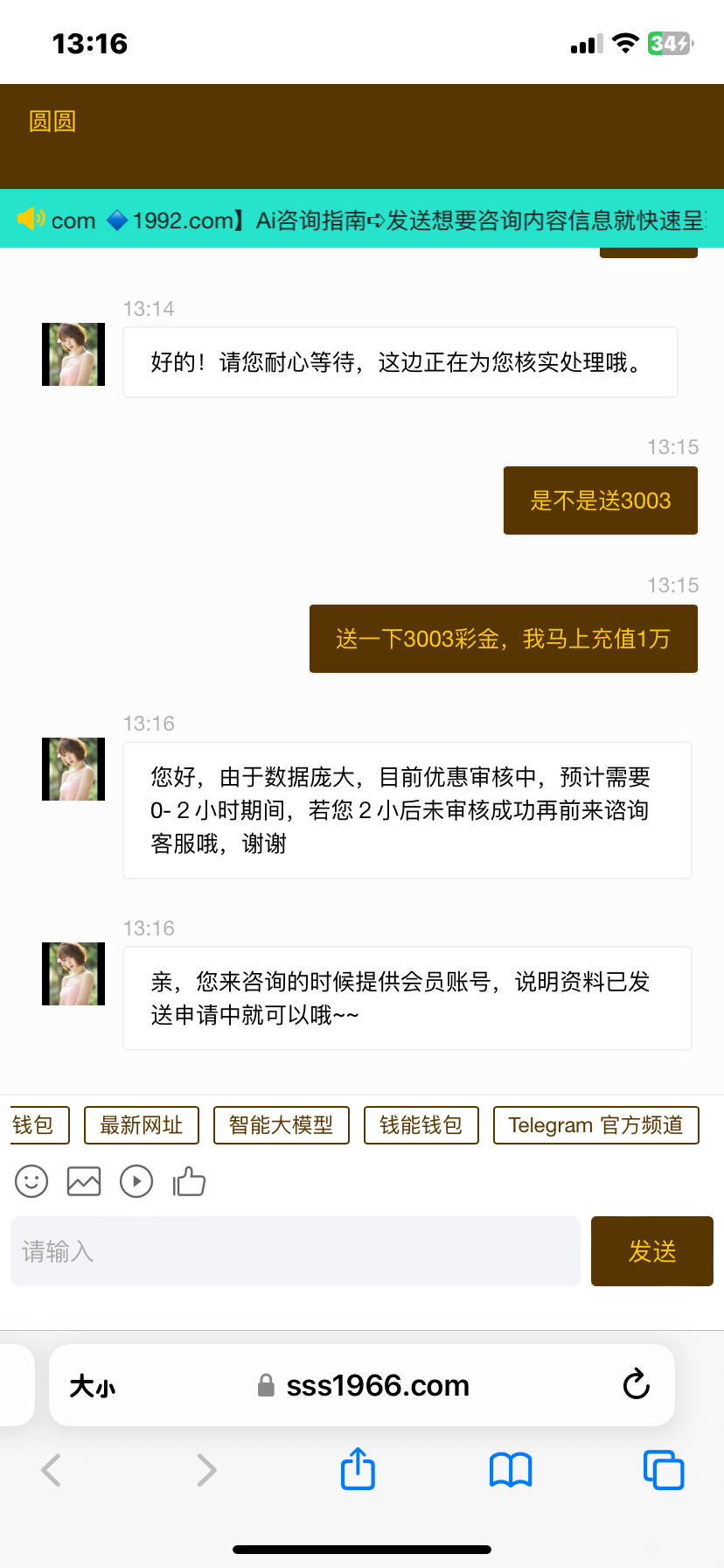
Task: Open Safari bookmarks
Action: tap(511, 1470)
